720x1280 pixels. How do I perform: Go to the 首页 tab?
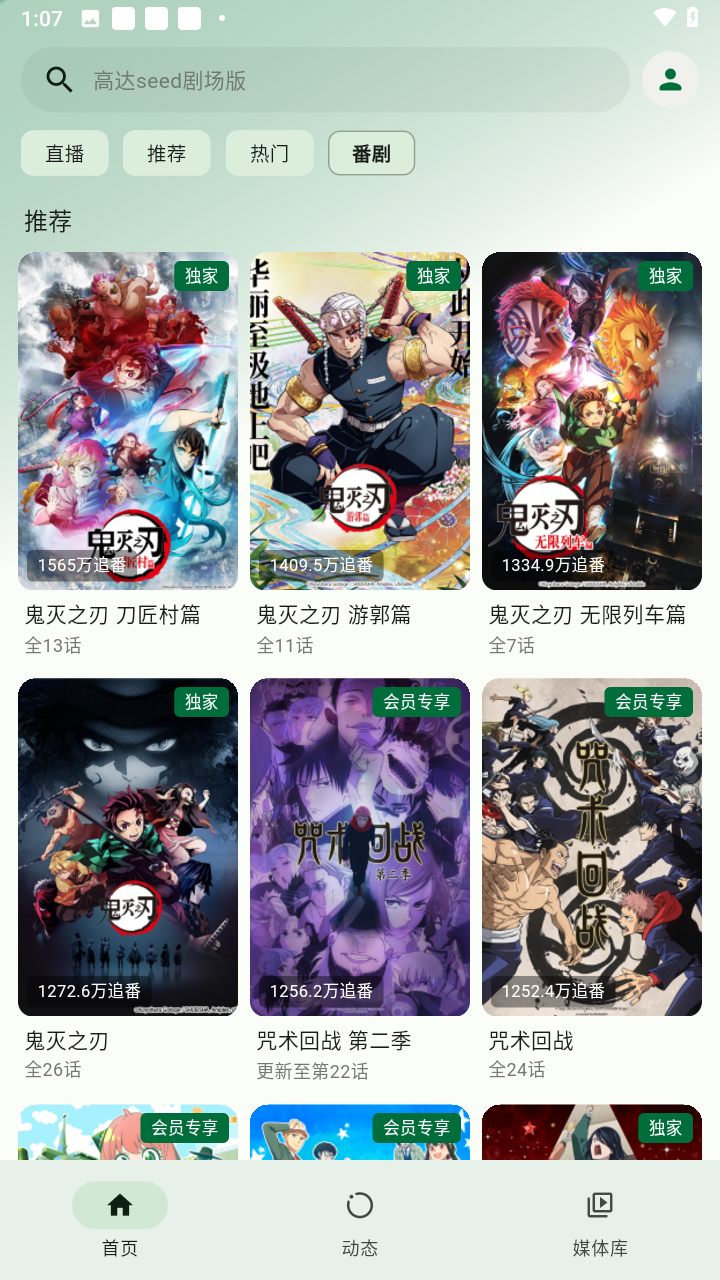click(x=120, y=1220)
